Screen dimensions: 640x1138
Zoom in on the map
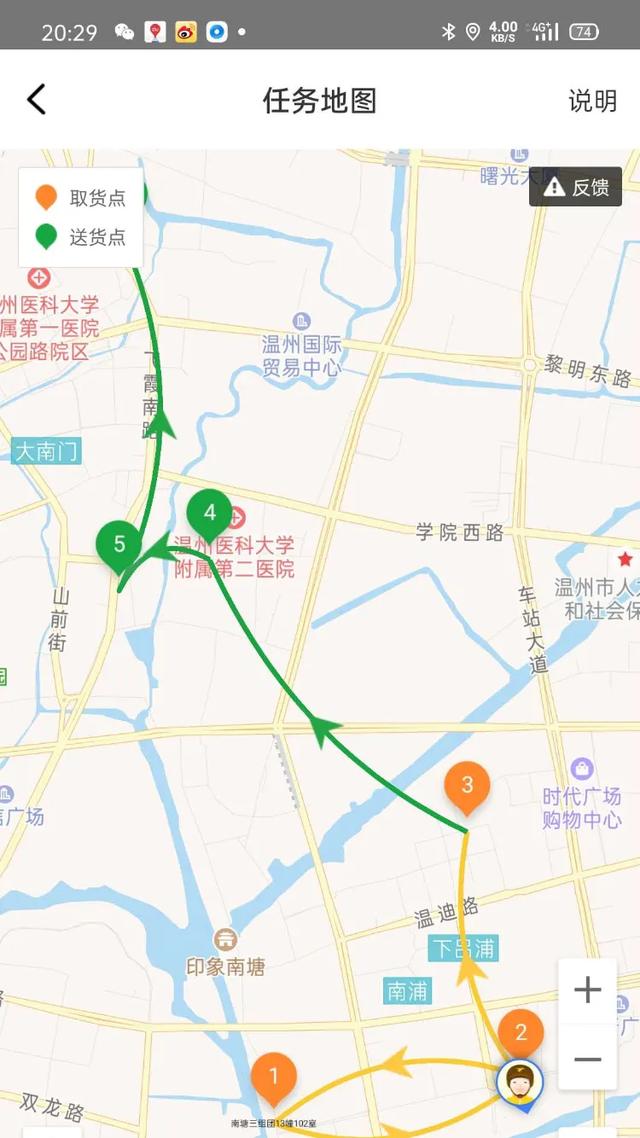pyautogui.click(x=587, y=990)
